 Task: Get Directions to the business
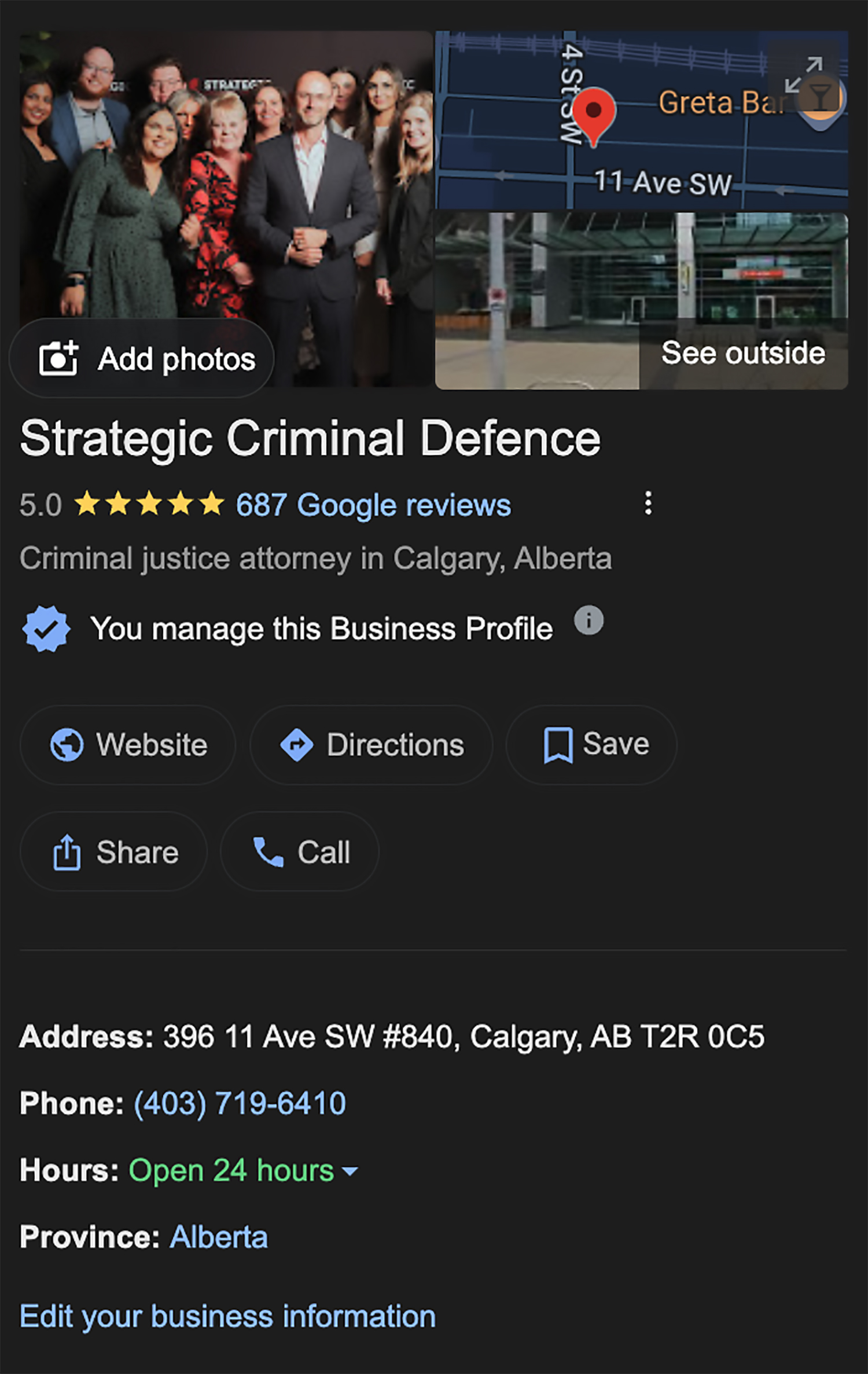coord(371,744)
